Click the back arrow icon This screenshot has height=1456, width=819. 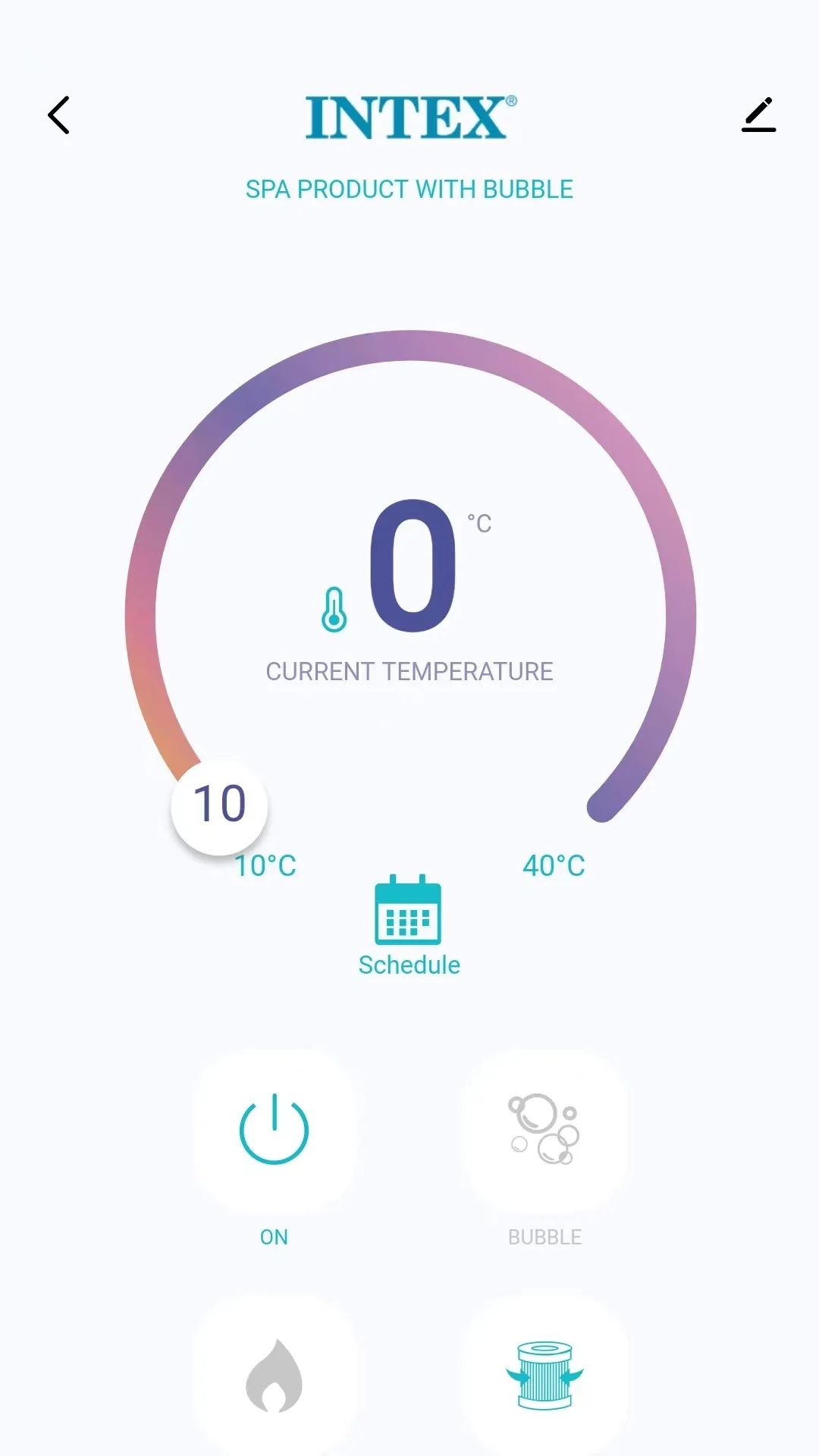[59, 115]
